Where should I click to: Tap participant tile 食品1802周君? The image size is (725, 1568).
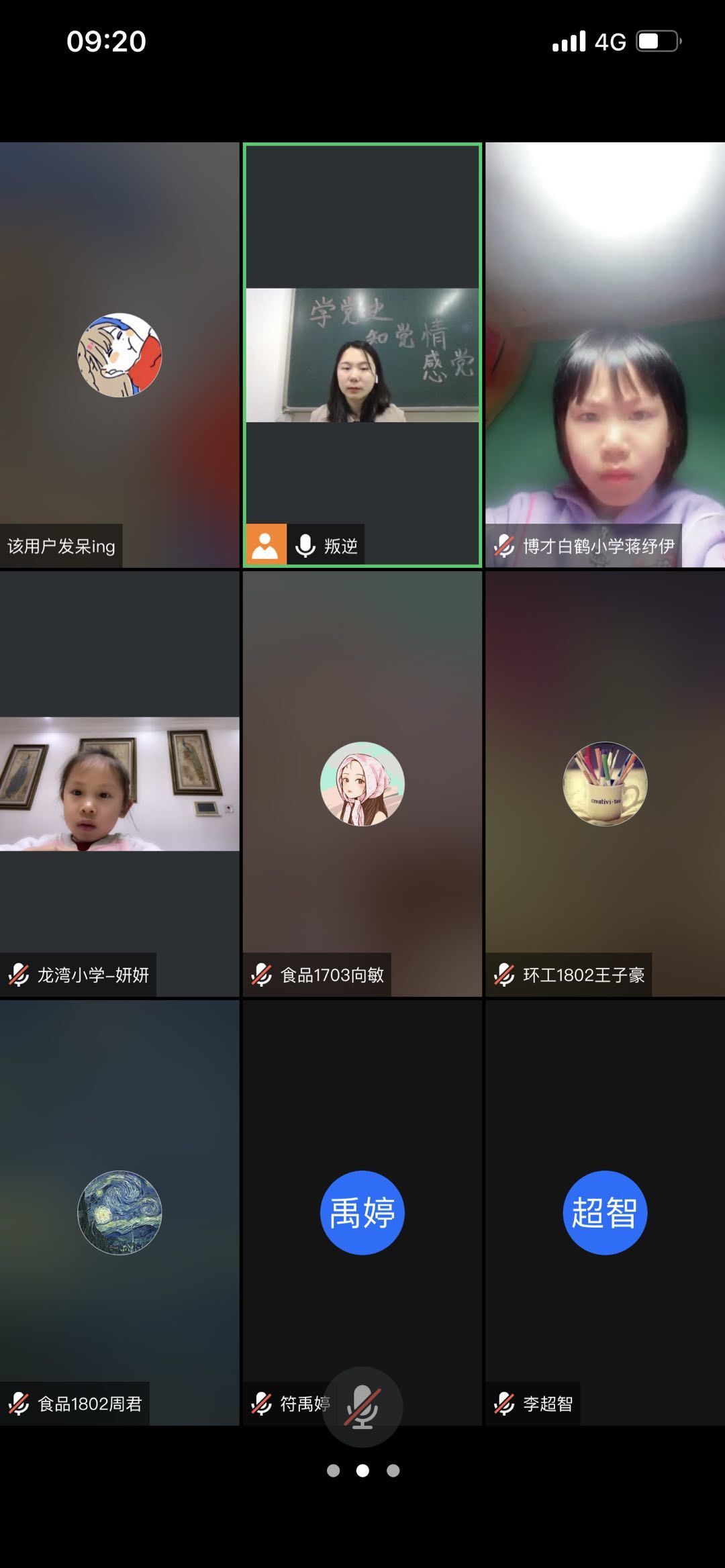pos(119,1212)
